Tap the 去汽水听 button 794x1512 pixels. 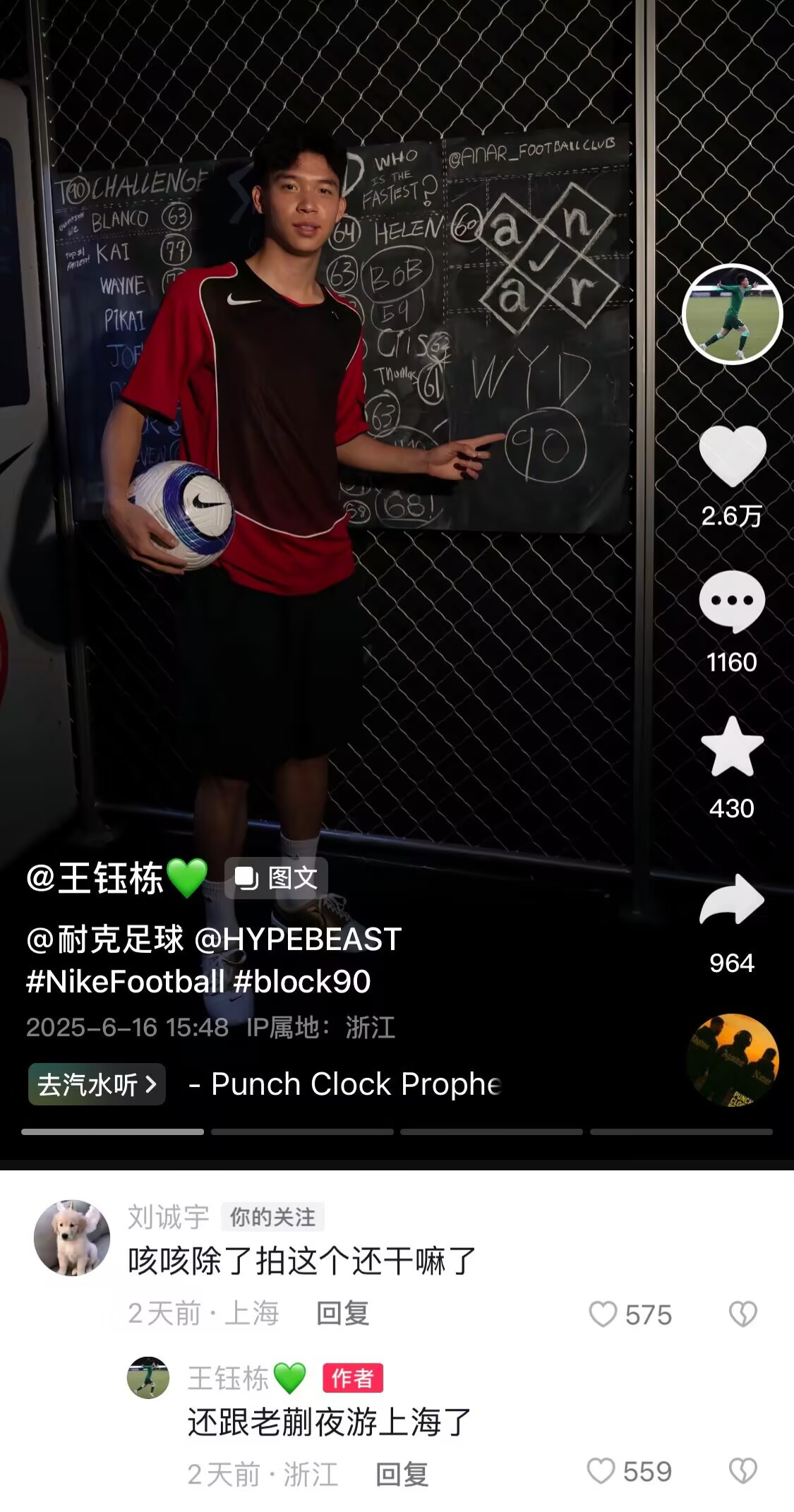click(x=97, y=1084)
